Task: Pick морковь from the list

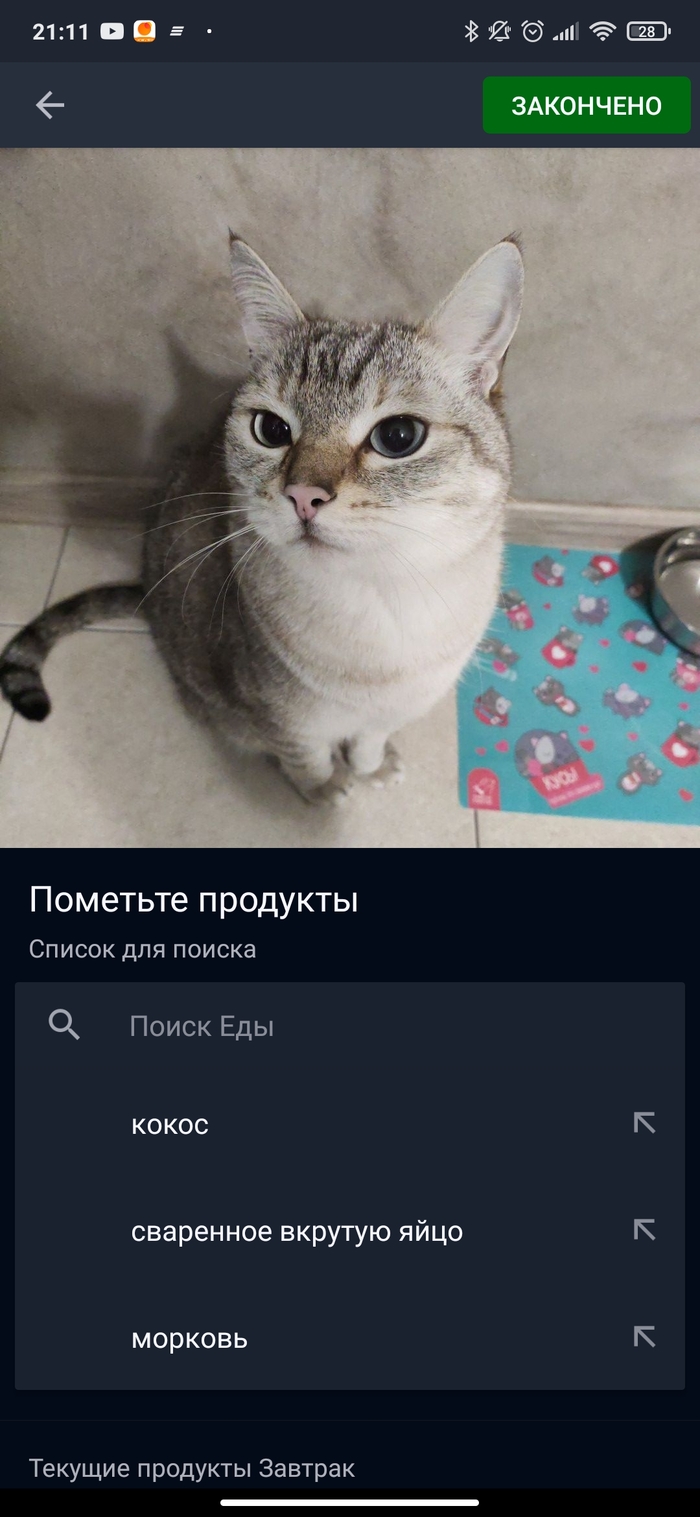Action: (x=189, y=1338)
